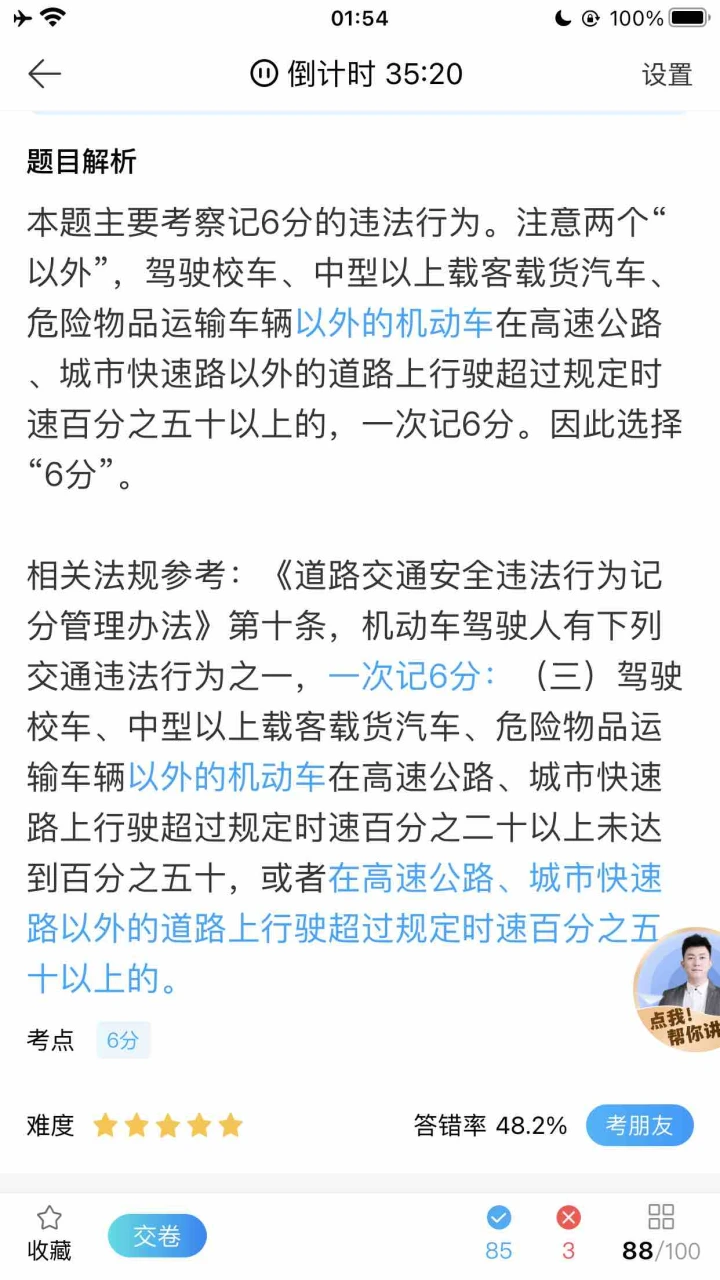Image resolution: width=720 pixels, height=1280 pixels.
Task: Tap 考朋友 to quiz friends
Action: (x=640, y=1125)
